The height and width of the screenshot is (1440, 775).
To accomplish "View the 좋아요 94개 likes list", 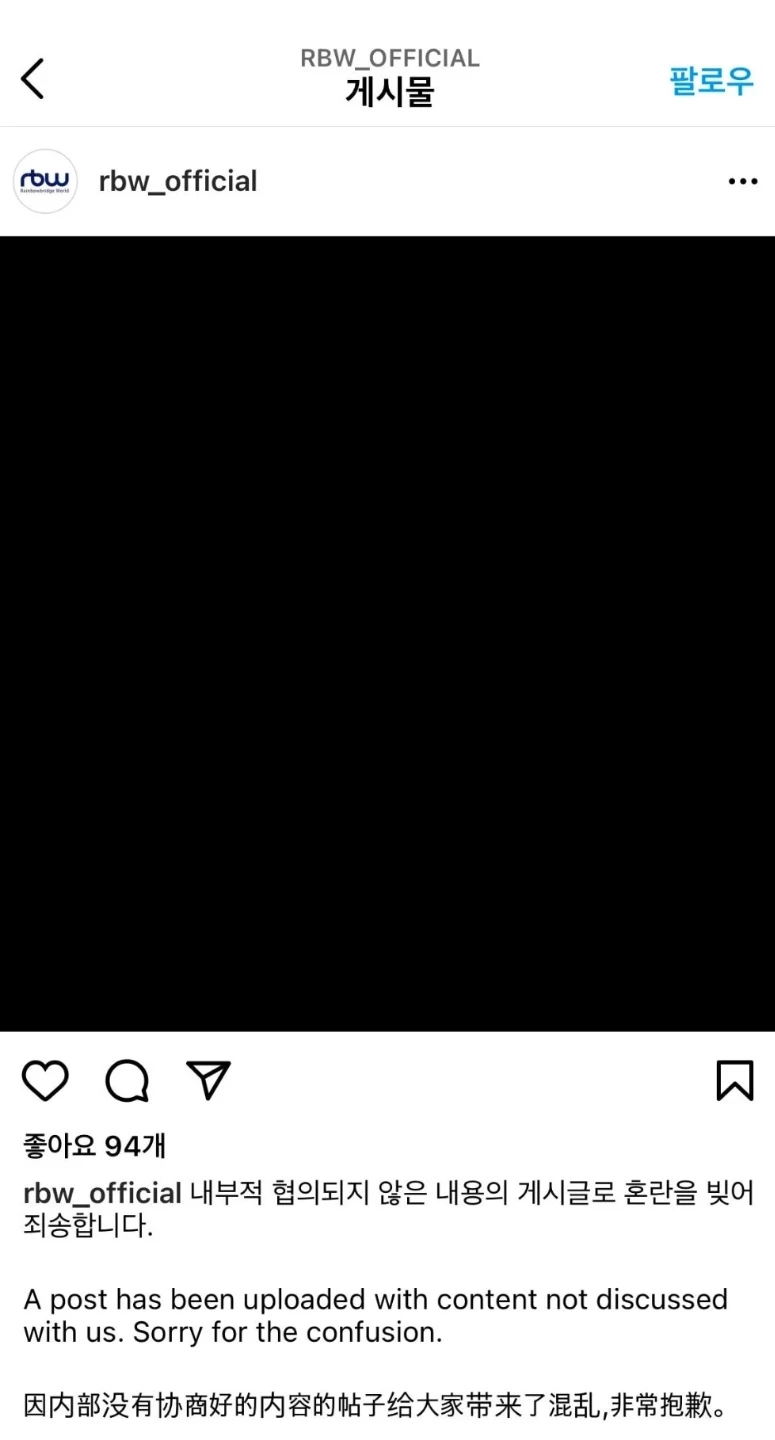I will click(94, 1146).
